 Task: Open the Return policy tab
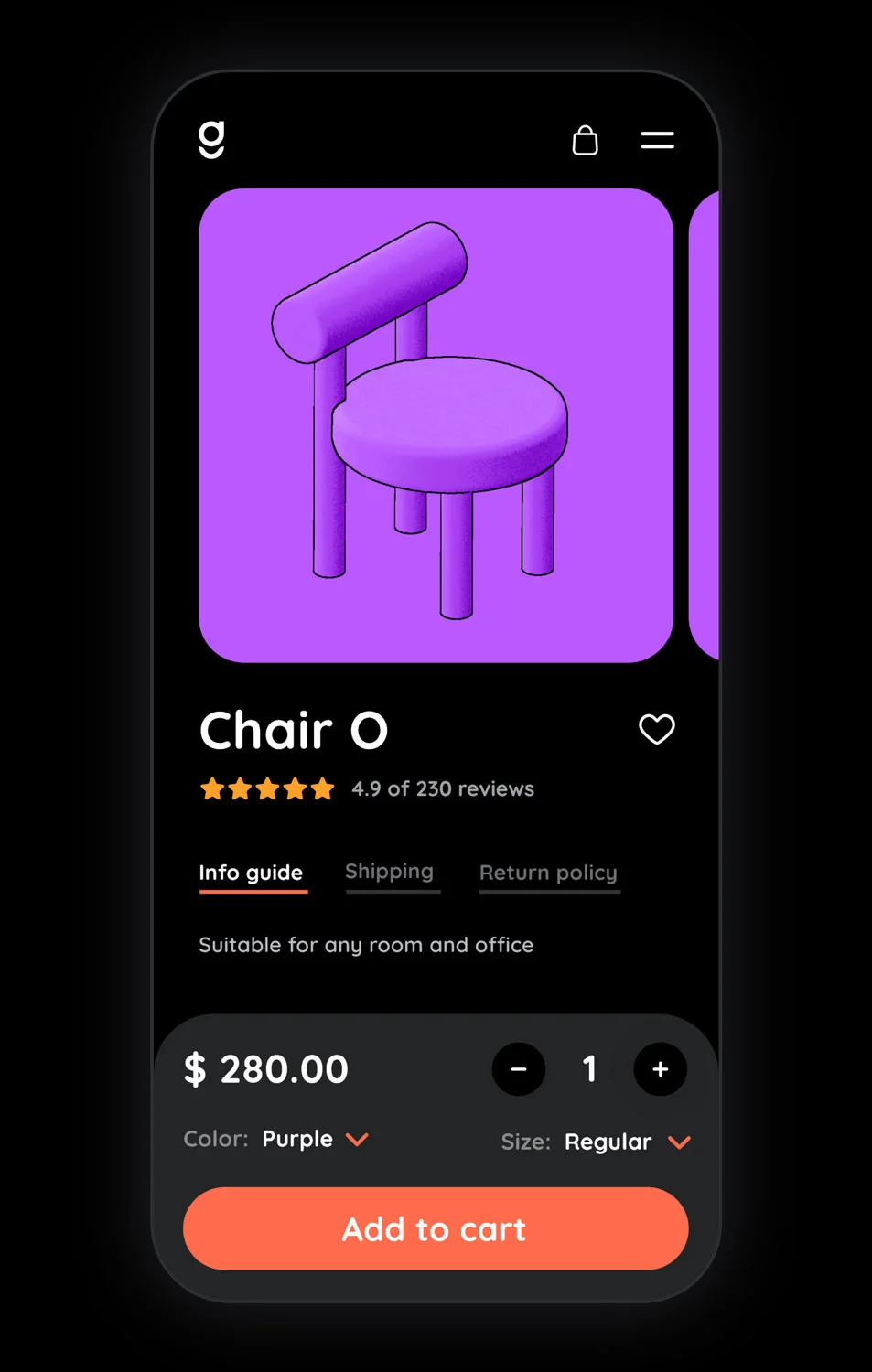point(548,873)
